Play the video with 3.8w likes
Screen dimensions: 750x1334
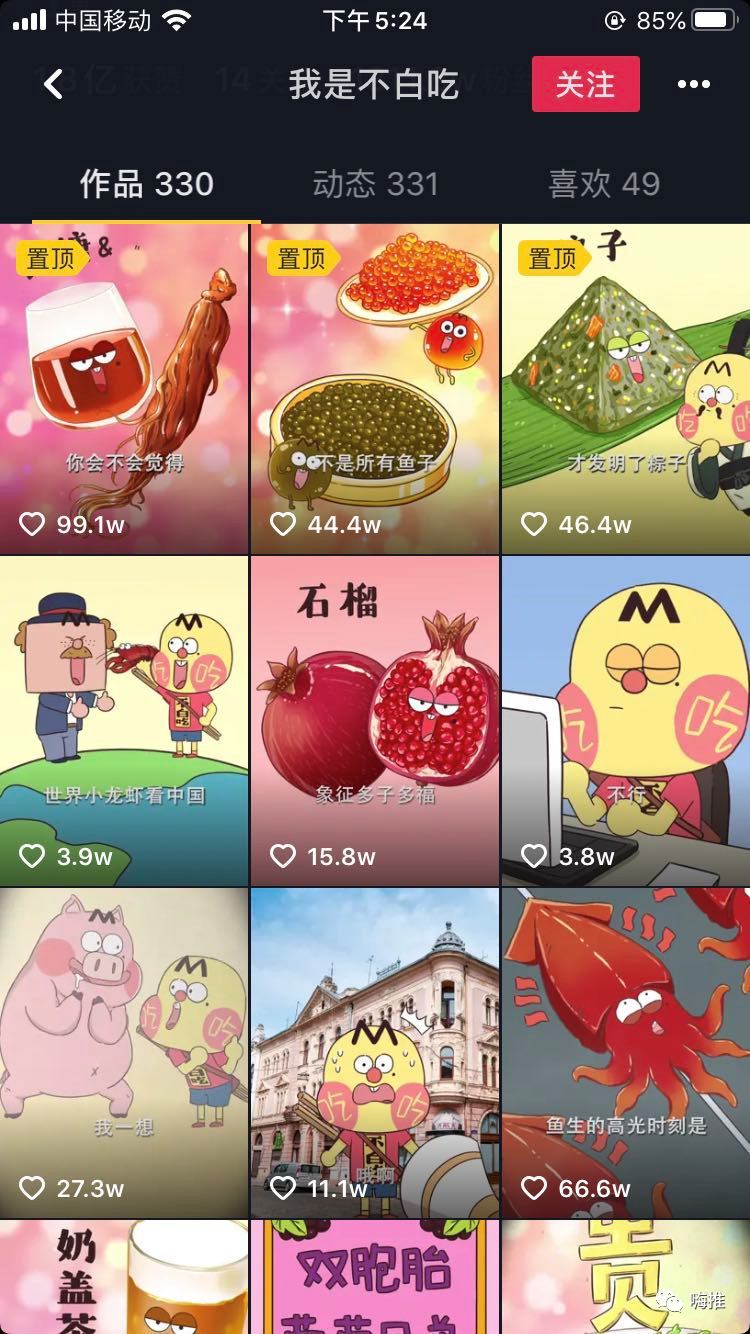pyautogui.click(x=626, y=720)
